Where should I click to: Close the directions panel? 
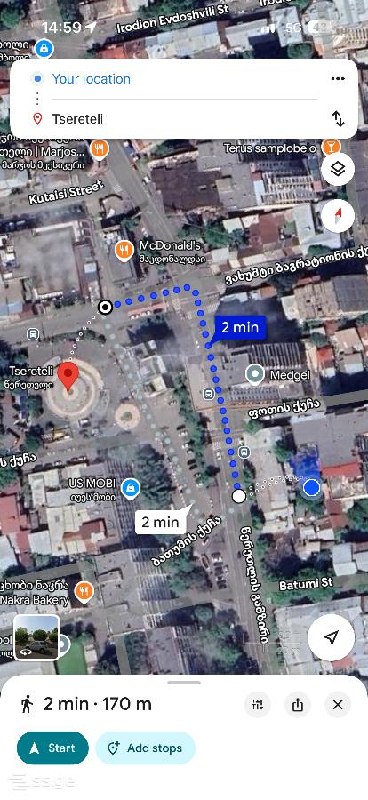click(x=337, y=705)
